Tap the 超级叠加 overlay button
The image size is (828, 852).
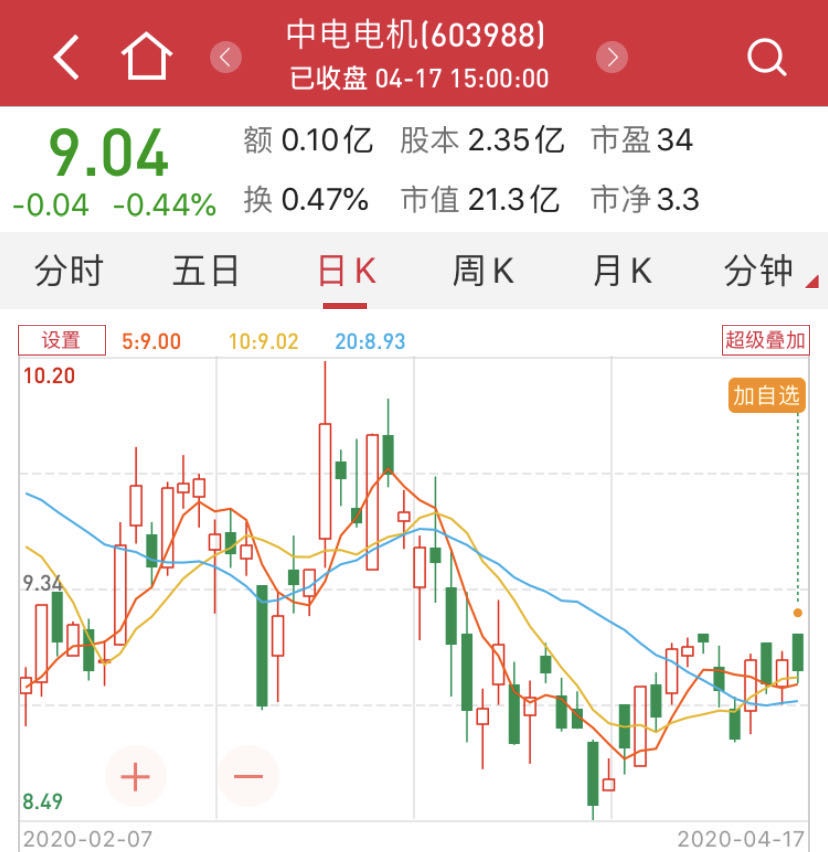point(765,340)
